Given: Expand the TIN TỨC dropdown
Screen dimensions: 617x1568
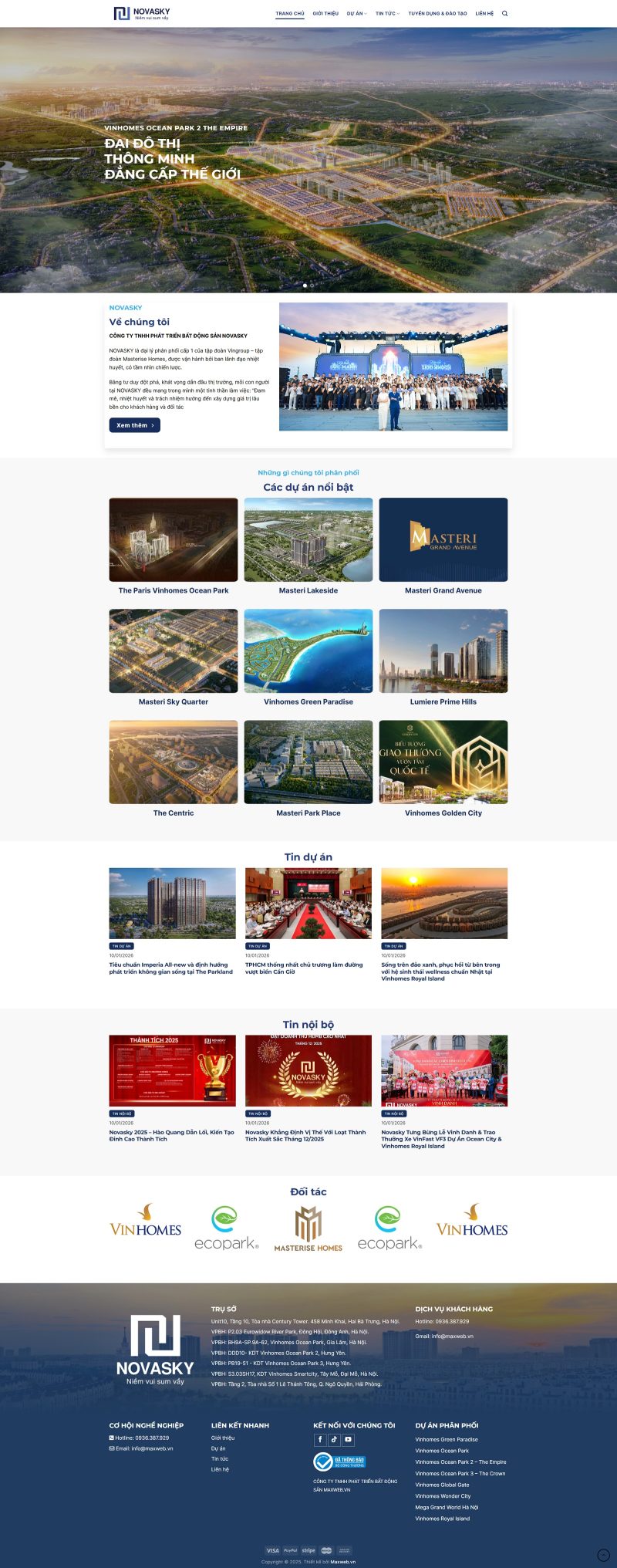Looking at the screenshot, I should tap(386, 13).
